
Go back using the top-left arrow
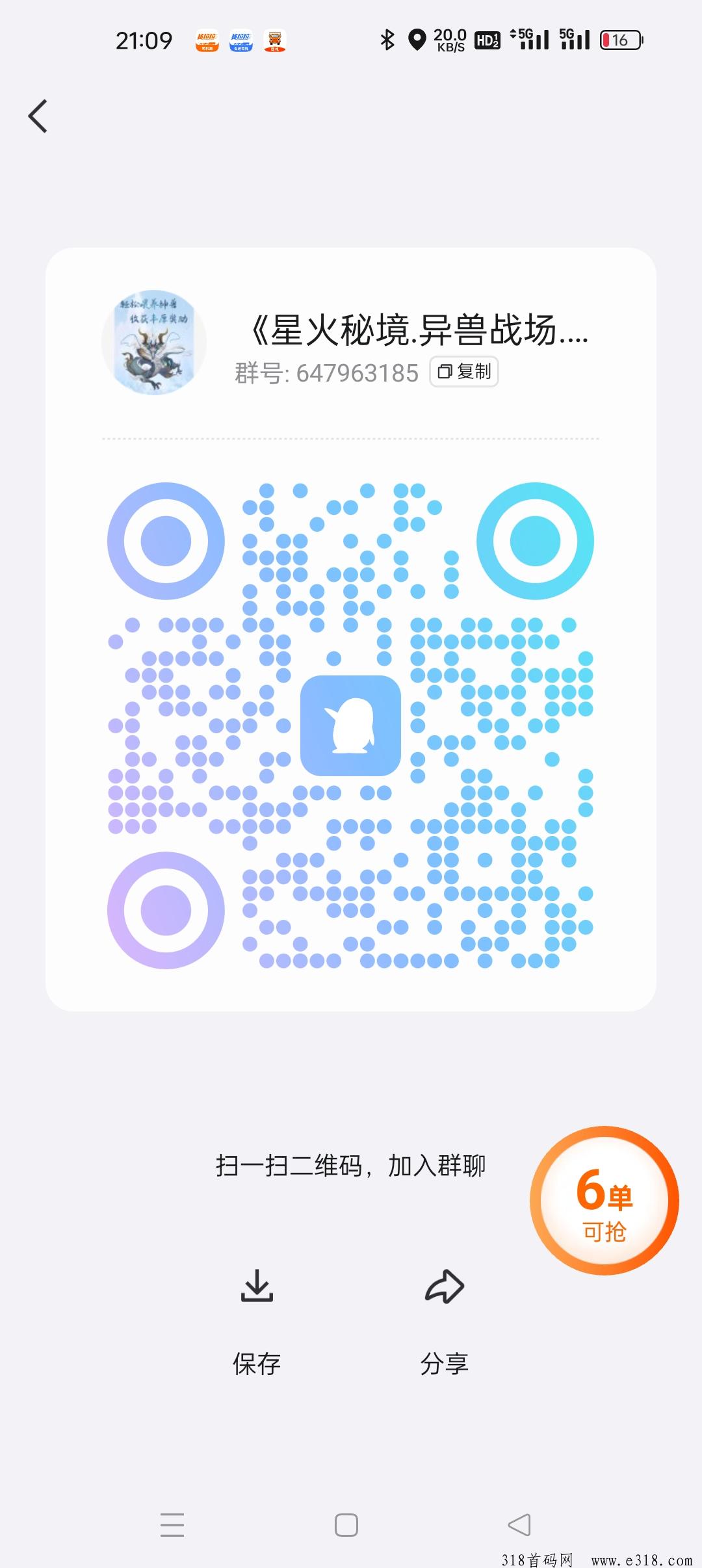38,116
